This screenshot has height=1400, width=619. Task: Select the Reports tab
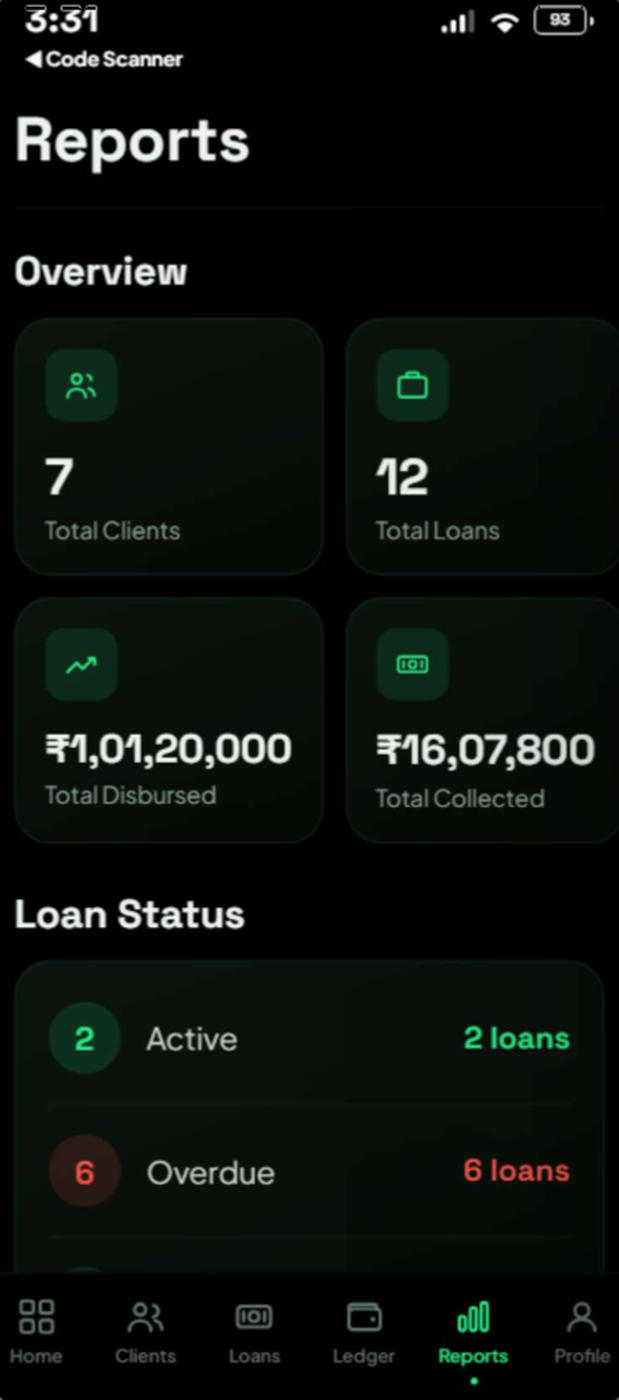point(473,1332)
